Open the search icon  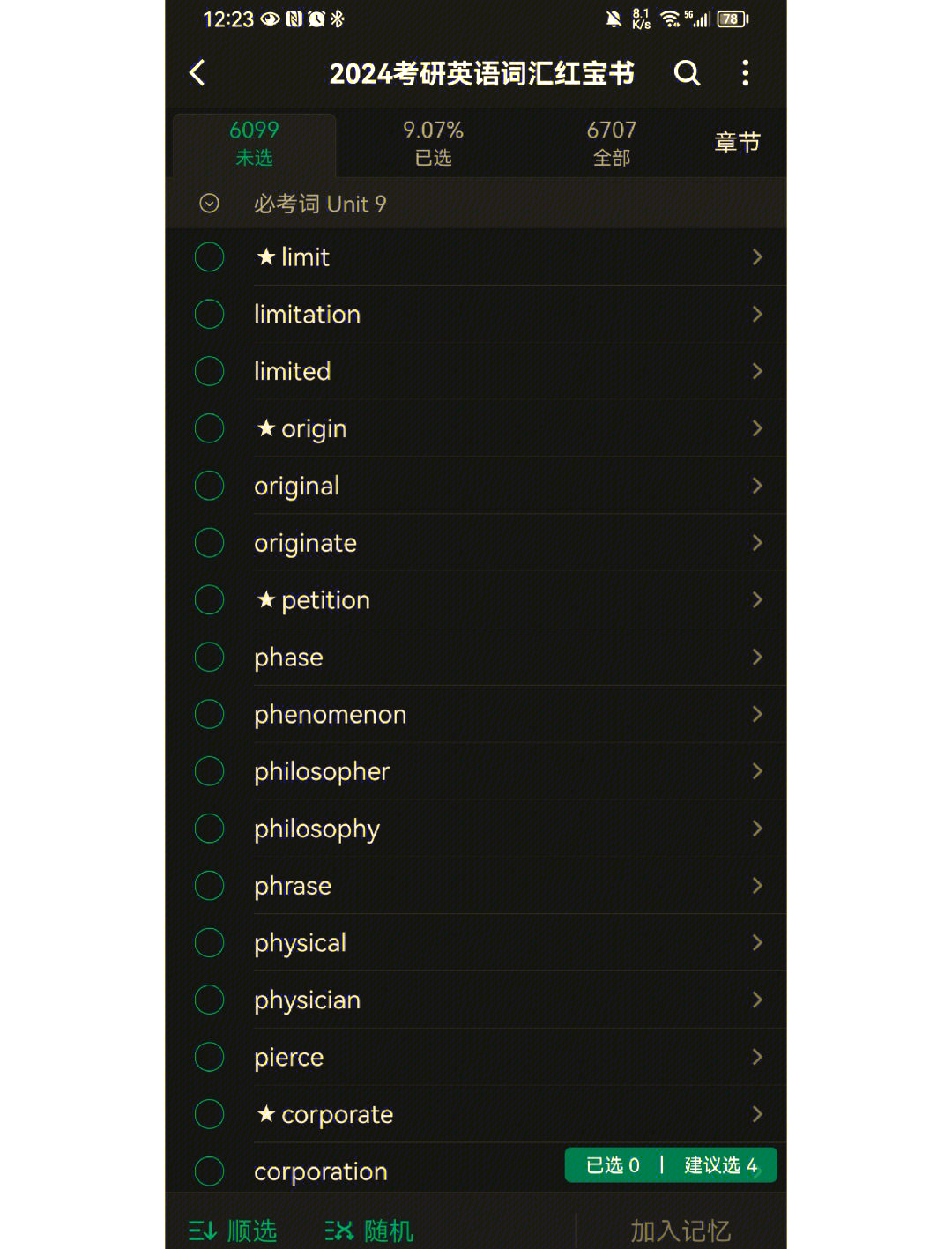point(687,73)
